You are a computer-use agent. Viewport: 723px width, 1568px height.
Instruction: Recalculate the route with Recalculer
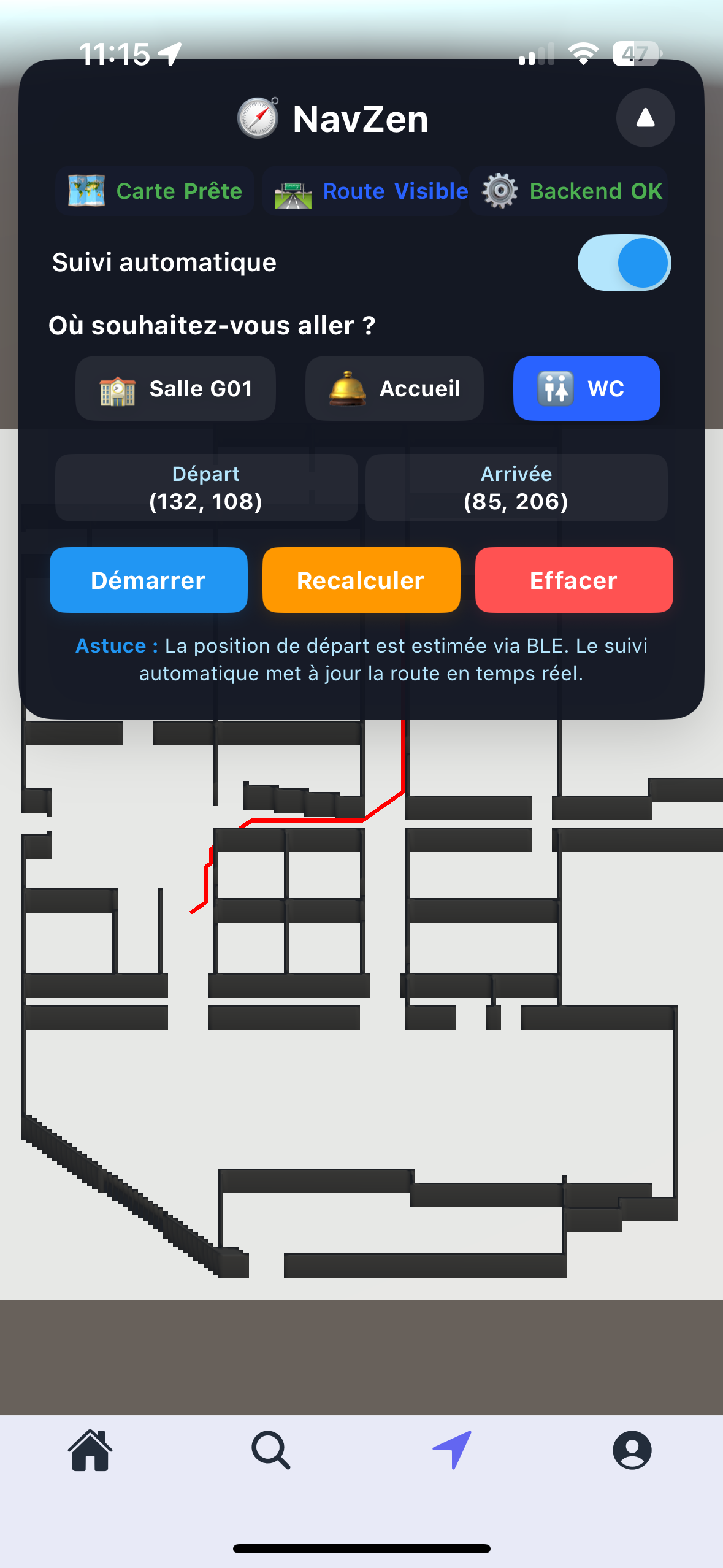pyautogui.click(x=361, y=580)
